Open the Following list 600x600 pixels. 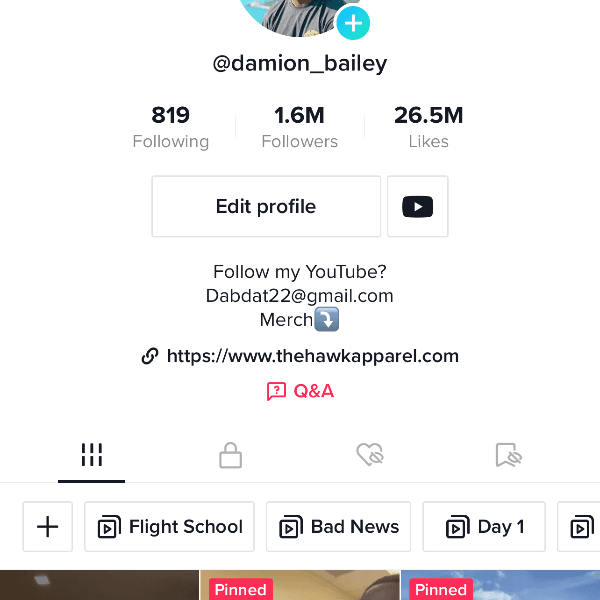(171, 127)
